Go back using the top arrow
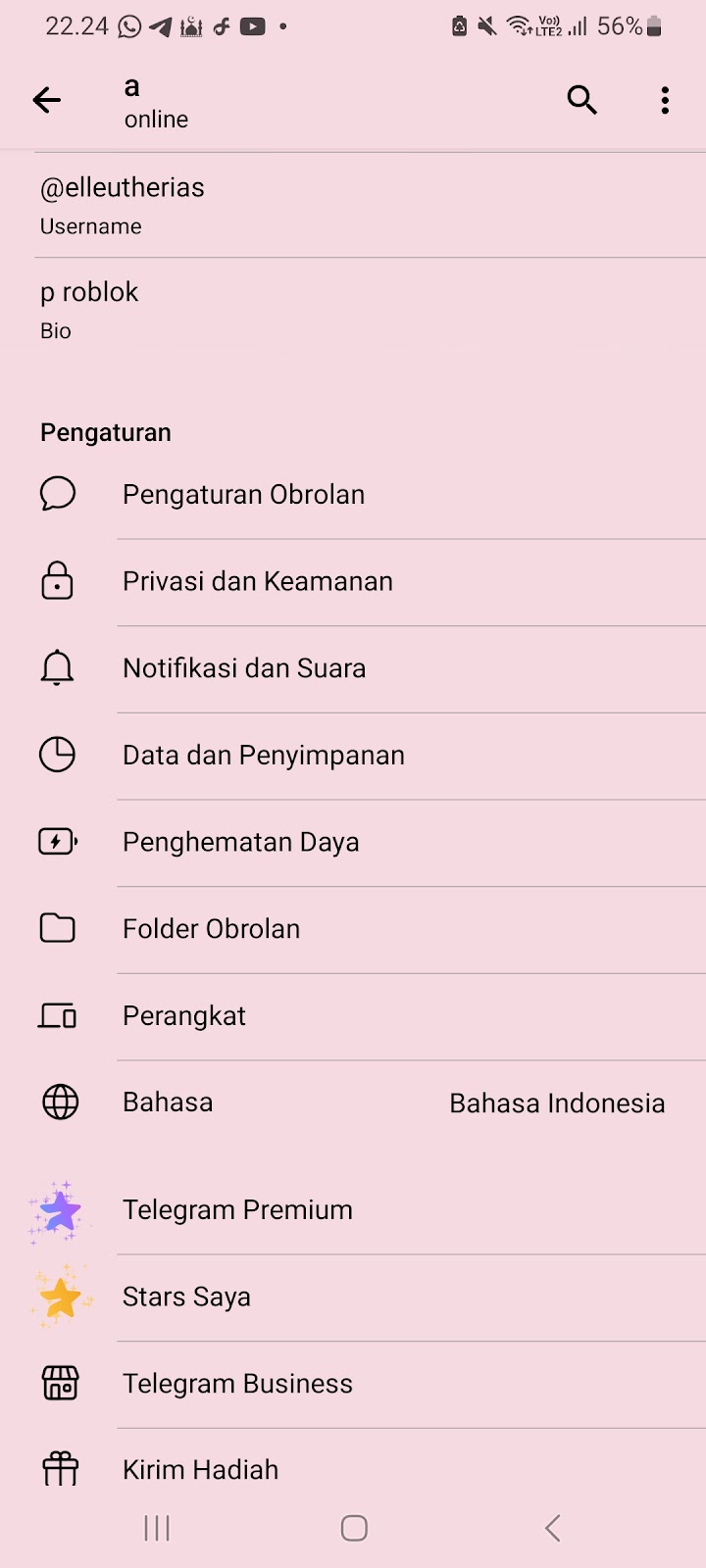 pos(46,100)
